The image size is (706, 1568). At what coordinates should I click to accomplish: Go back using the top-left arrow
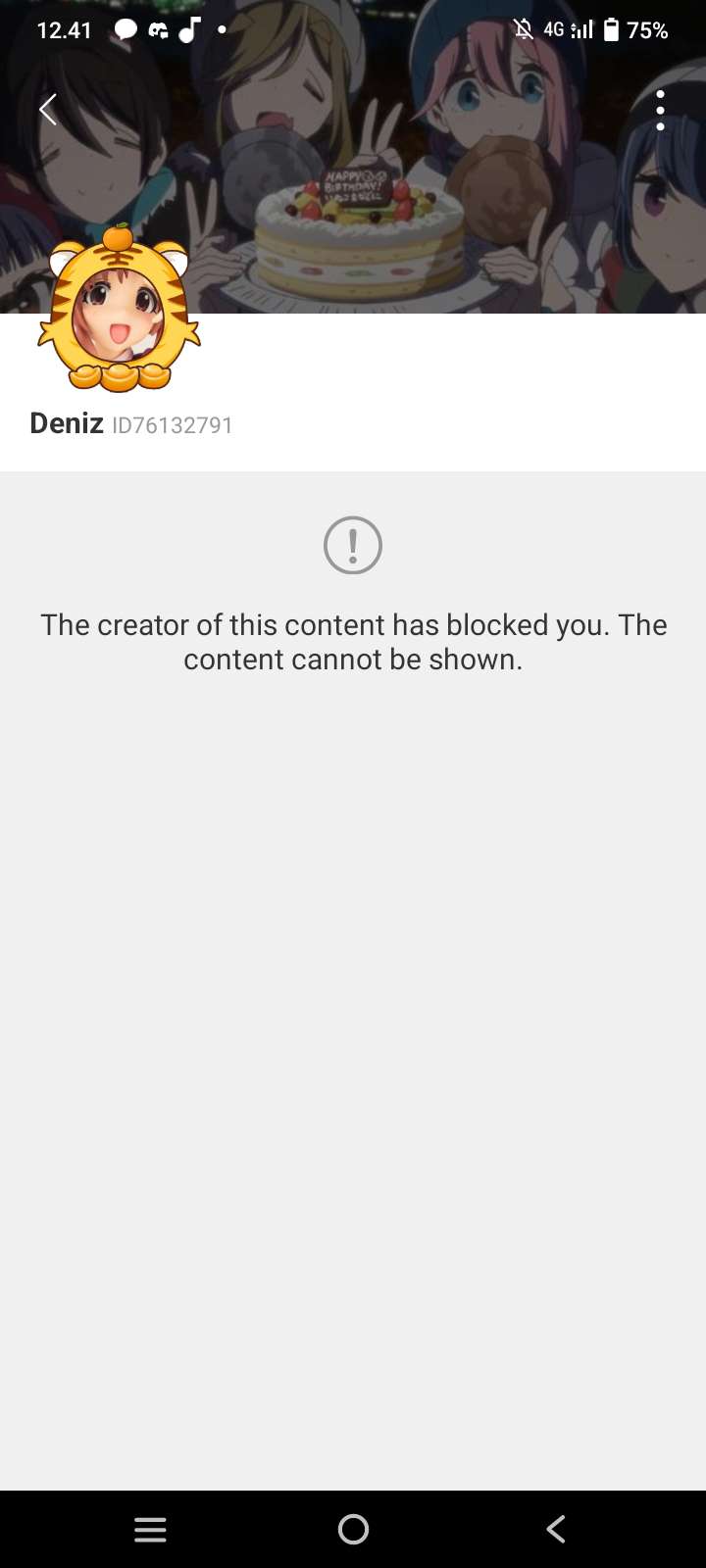tap(48, 110)
